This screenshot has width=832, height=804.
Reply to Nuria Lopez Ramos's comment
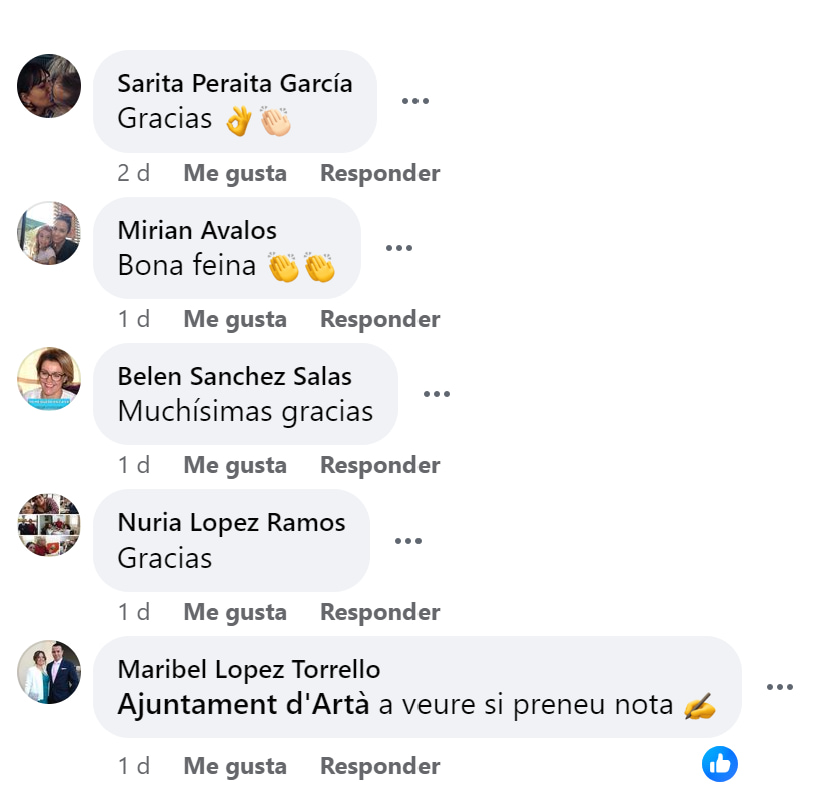(x=380, y=612)
